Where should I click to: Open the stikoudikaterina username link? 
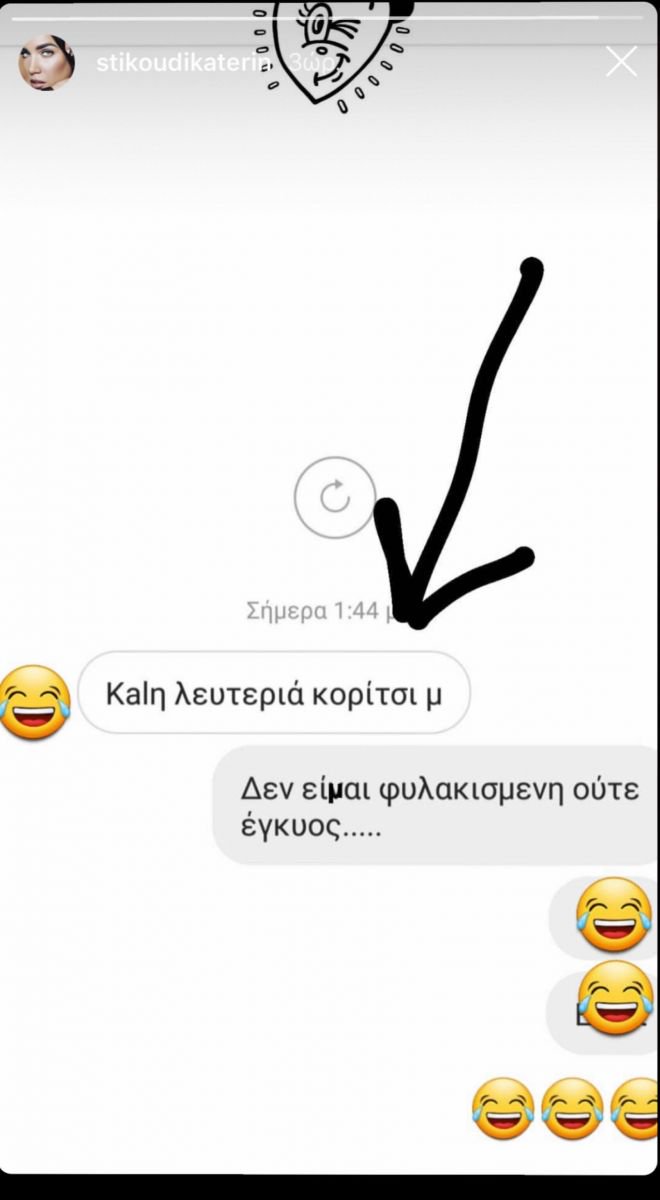tap(181, 63)
